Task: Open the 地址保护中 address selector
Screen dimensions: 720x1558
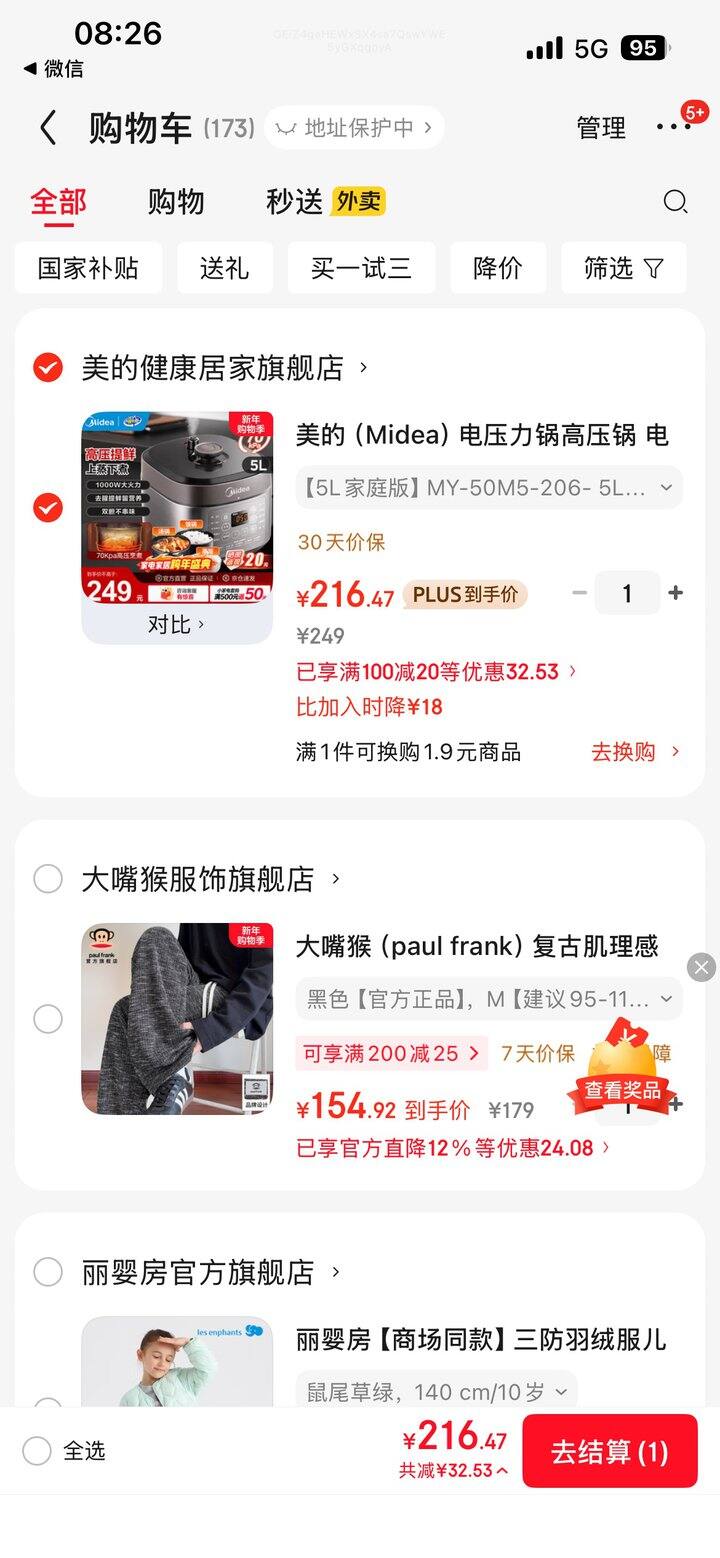Action: pos(355,128)
